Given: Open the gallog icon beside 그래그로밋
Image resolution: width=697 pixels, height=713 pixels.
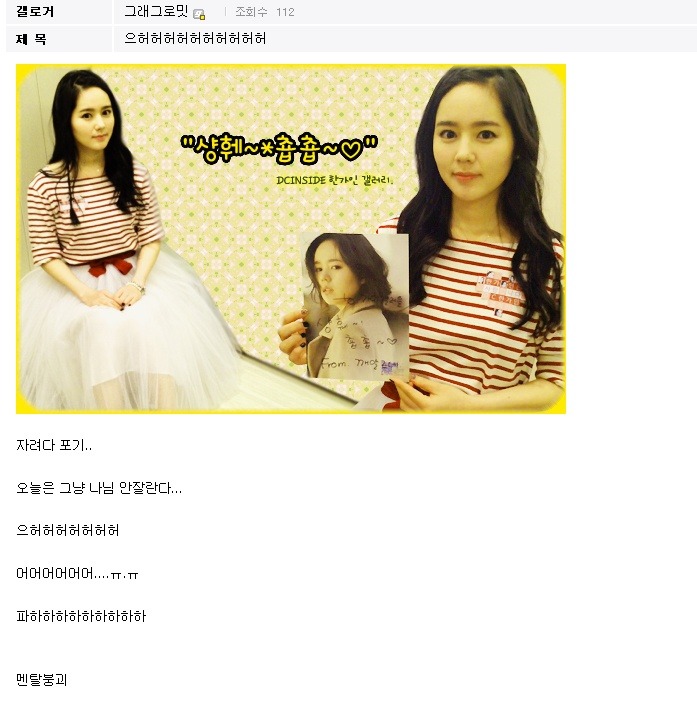Looking at the screenshot, I should [199, 14].
